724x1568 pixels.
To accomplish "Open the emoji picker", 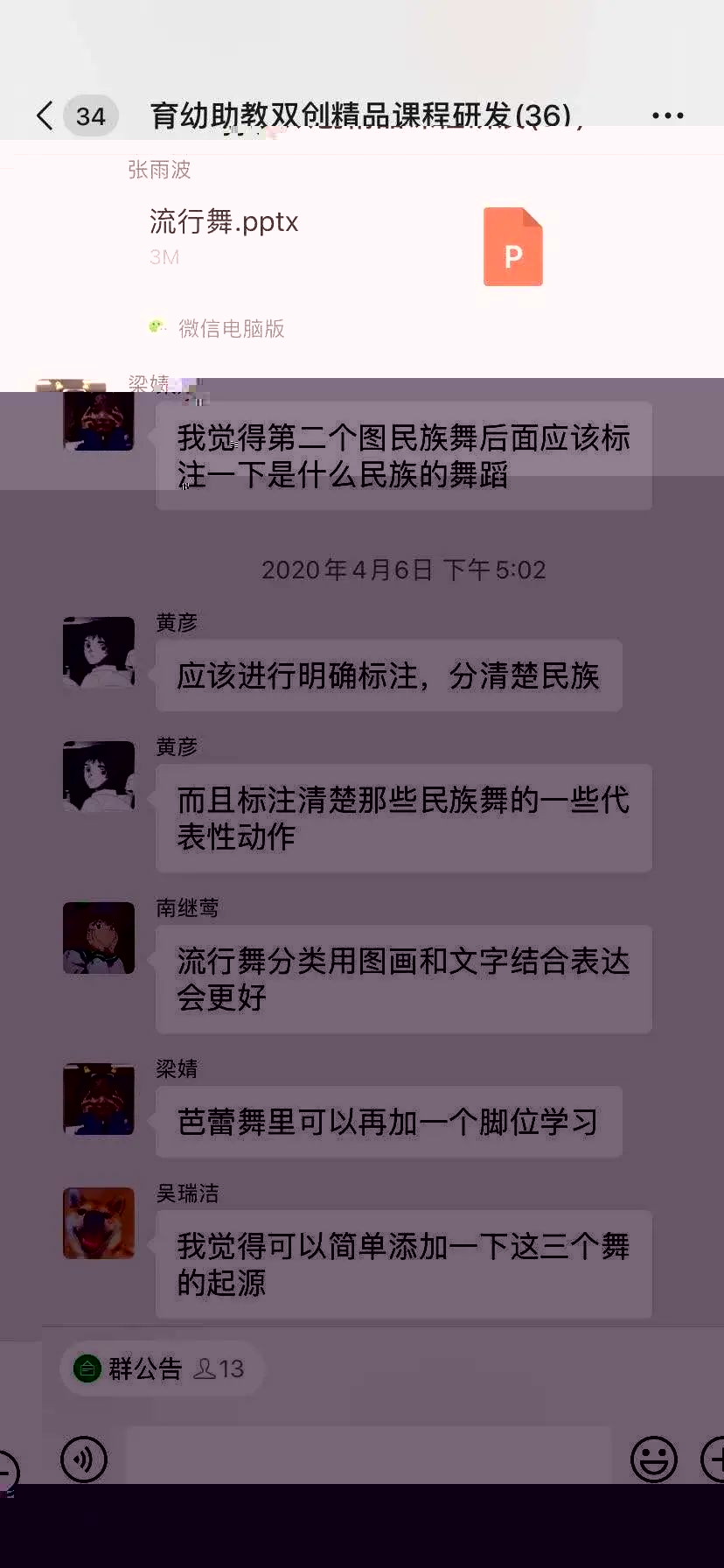I will click(x=654, y=1459).
